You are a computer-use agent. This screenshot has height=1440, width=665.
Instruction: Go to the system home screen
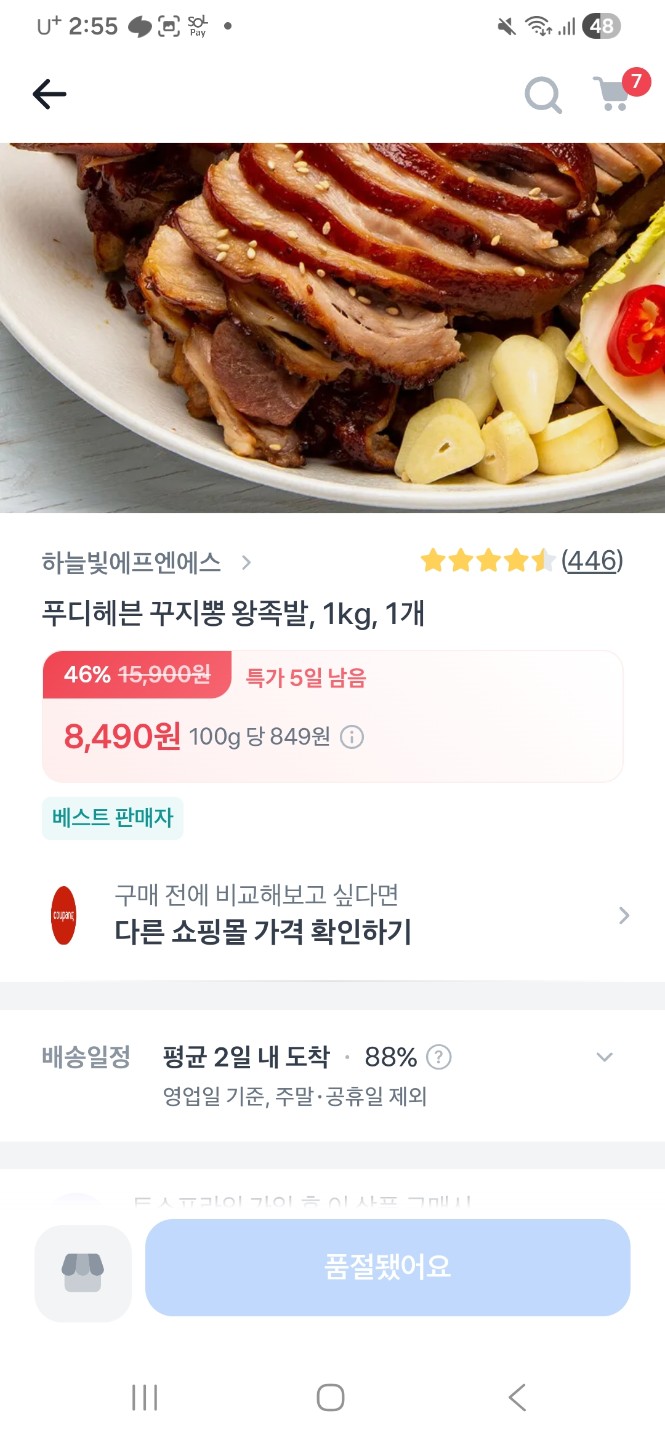(x=331, y=1397)
